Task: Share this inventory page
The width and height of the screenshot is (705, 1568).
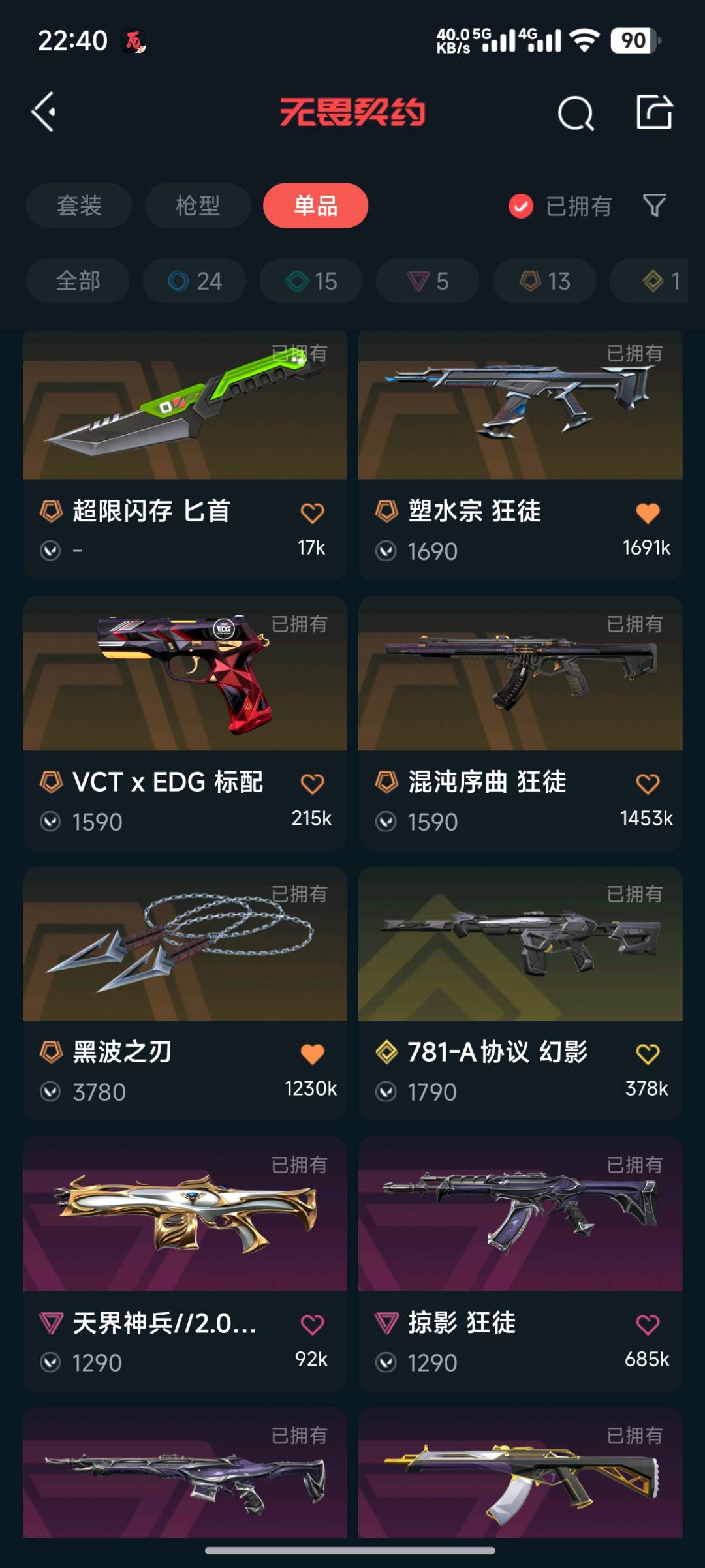Action: click(x=654, y=112)
